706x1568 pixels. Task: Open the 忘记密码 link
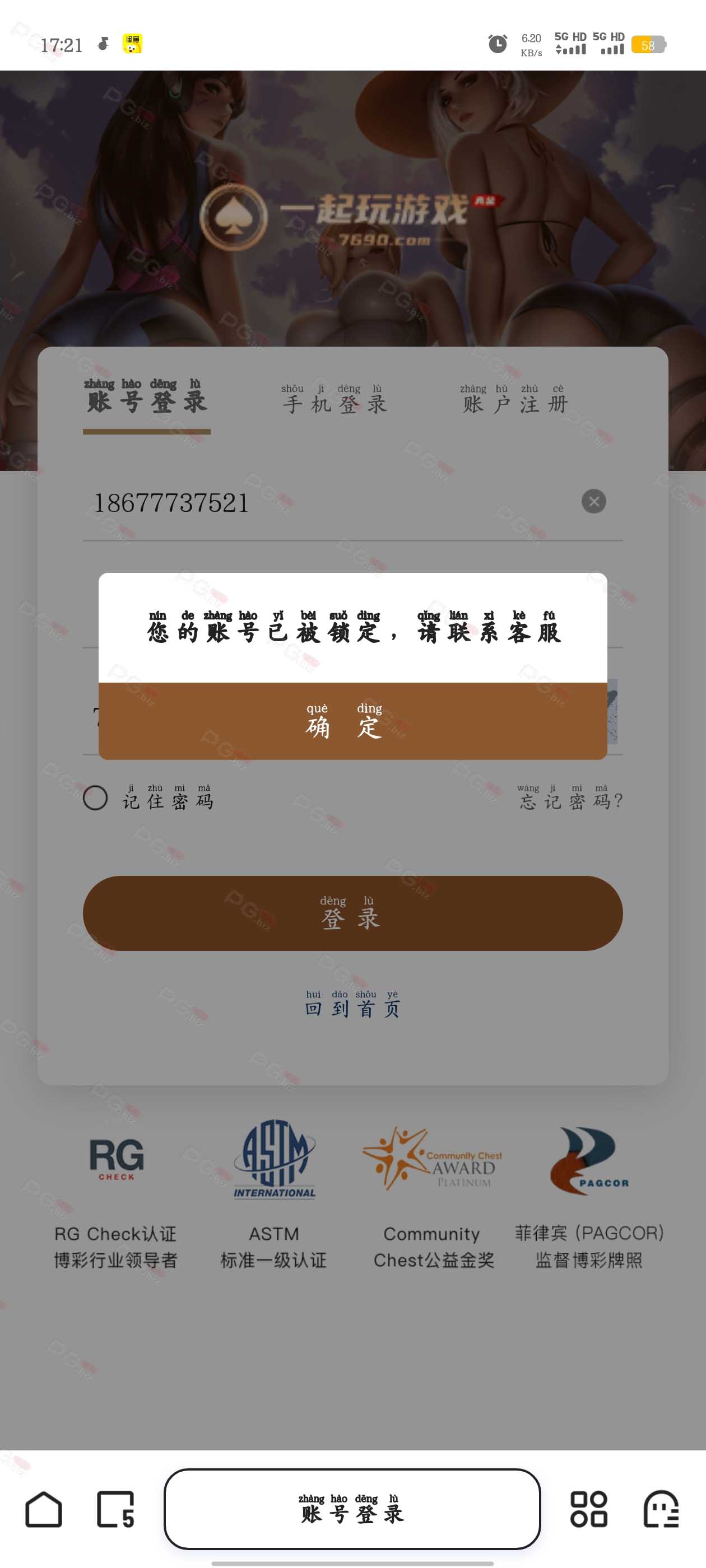pos(571,797)
